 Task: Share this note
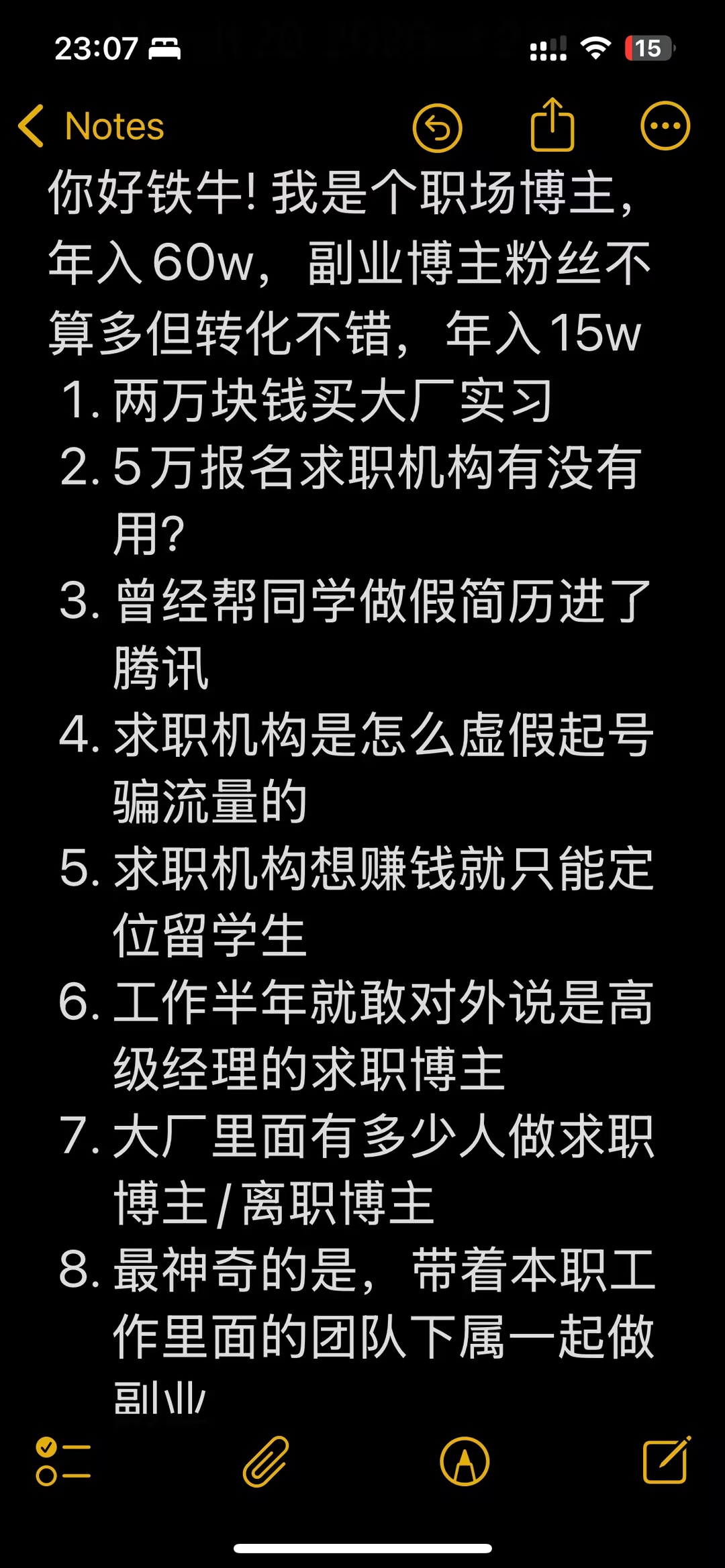[x=552, y=125]
